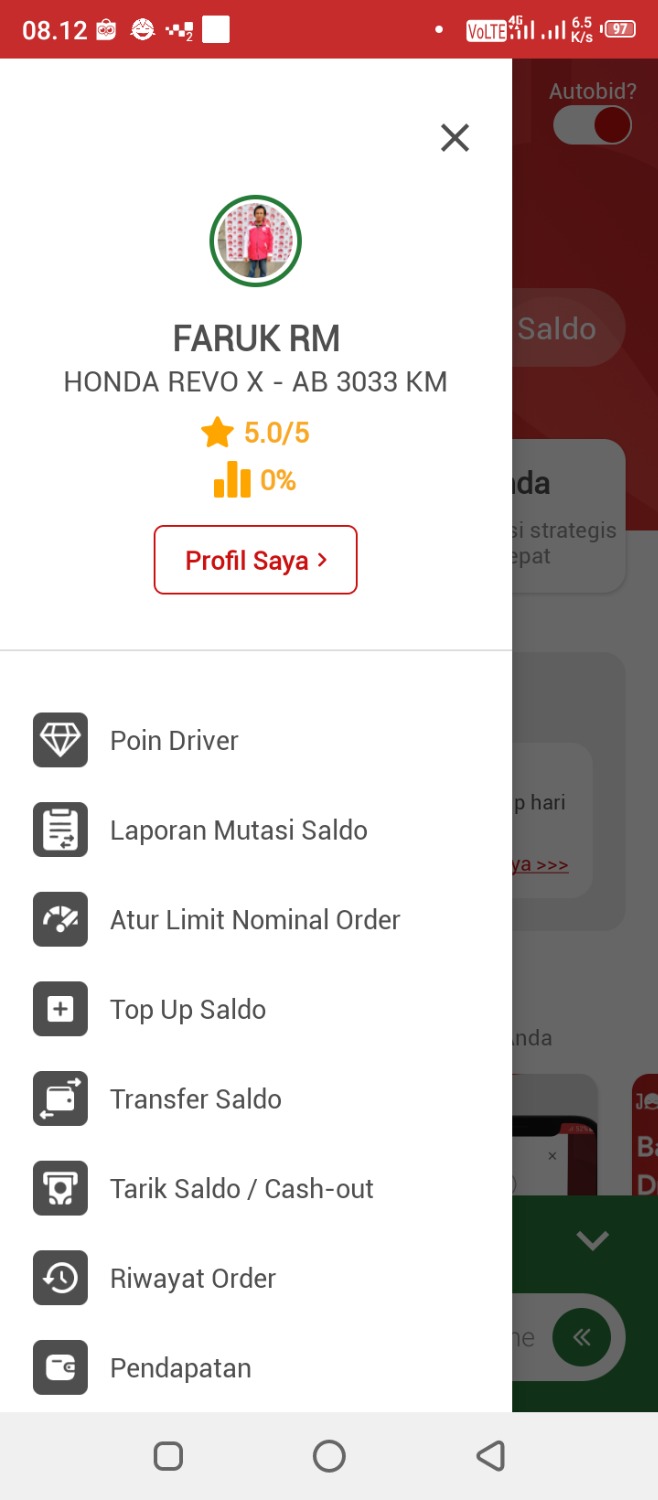
Task: Open Profil Saya
Action: click(x=256, y=560)
